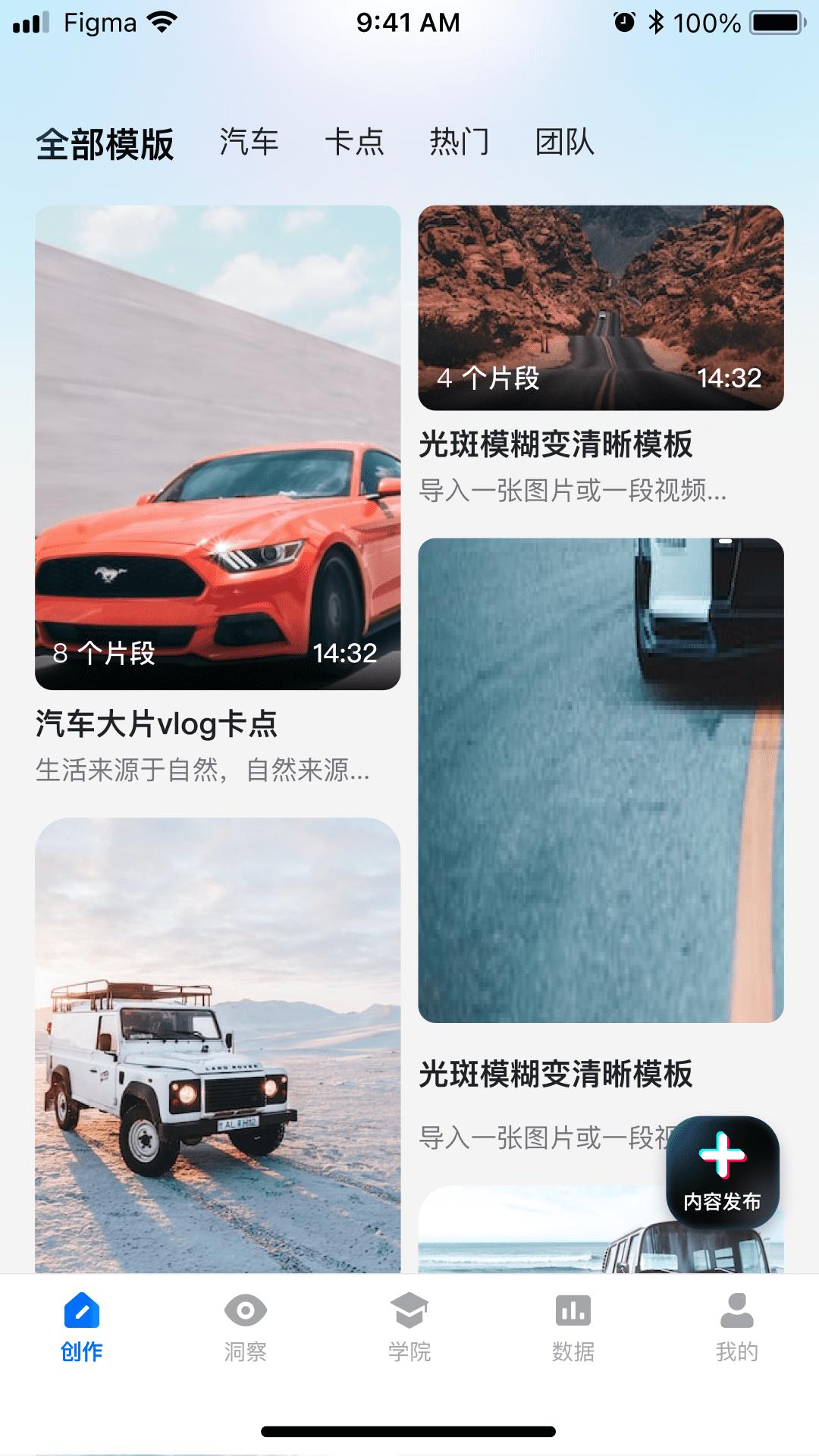This screenshot has width=819, height=1456.
Task: Click the alarm clock status bar icon
Action: [x=623, y=22]
